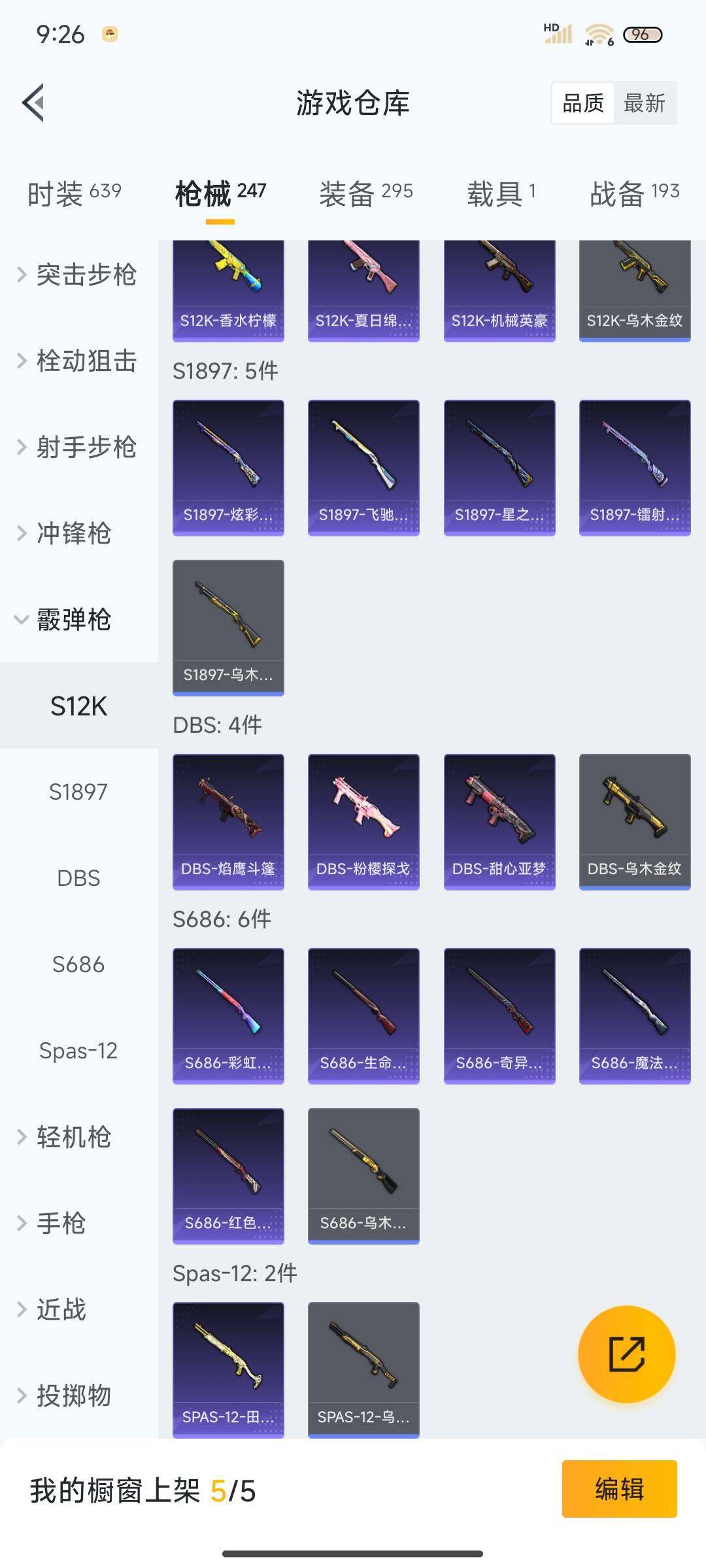Viewport: 706px width, 1568px height.
Task: Expand the 轻机枪 category
Action: (65, 1137)
